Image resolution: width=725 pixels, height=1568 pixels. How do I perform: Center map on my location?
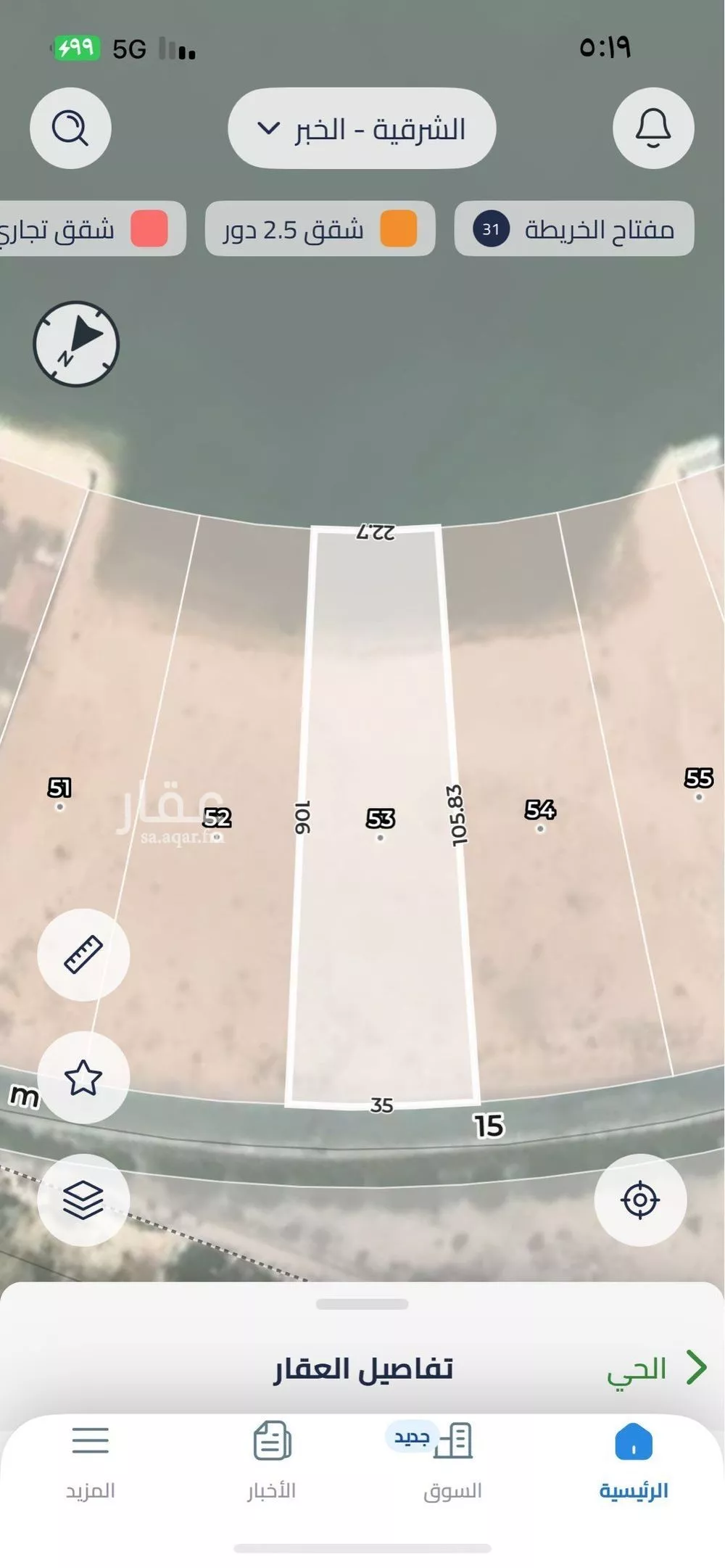click(640, 1200)
